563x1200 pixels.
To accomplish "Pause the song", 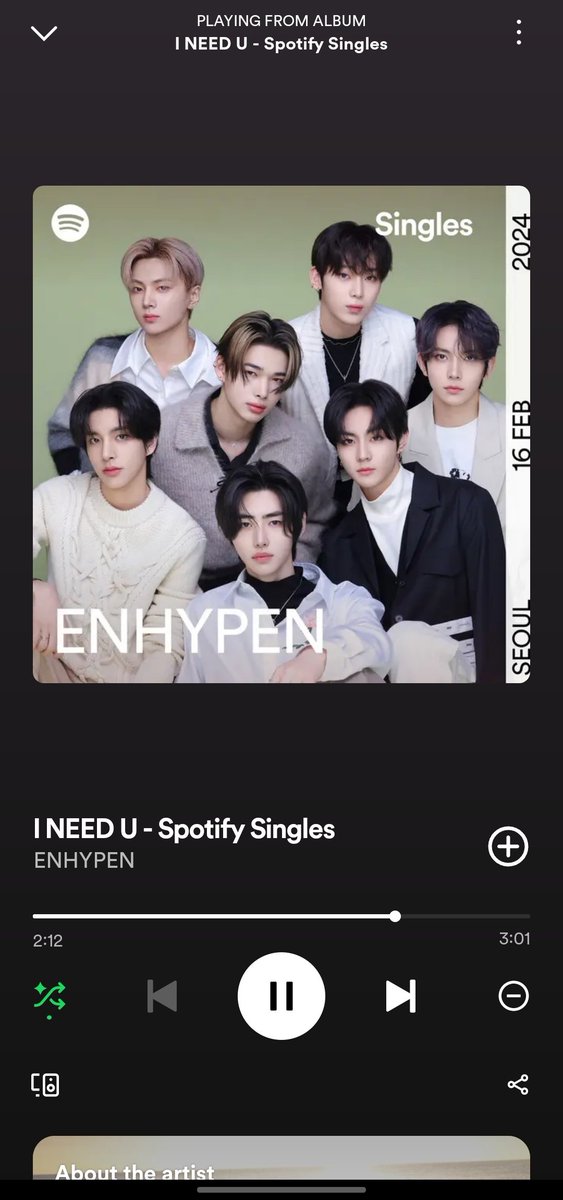I will (281, 996).
